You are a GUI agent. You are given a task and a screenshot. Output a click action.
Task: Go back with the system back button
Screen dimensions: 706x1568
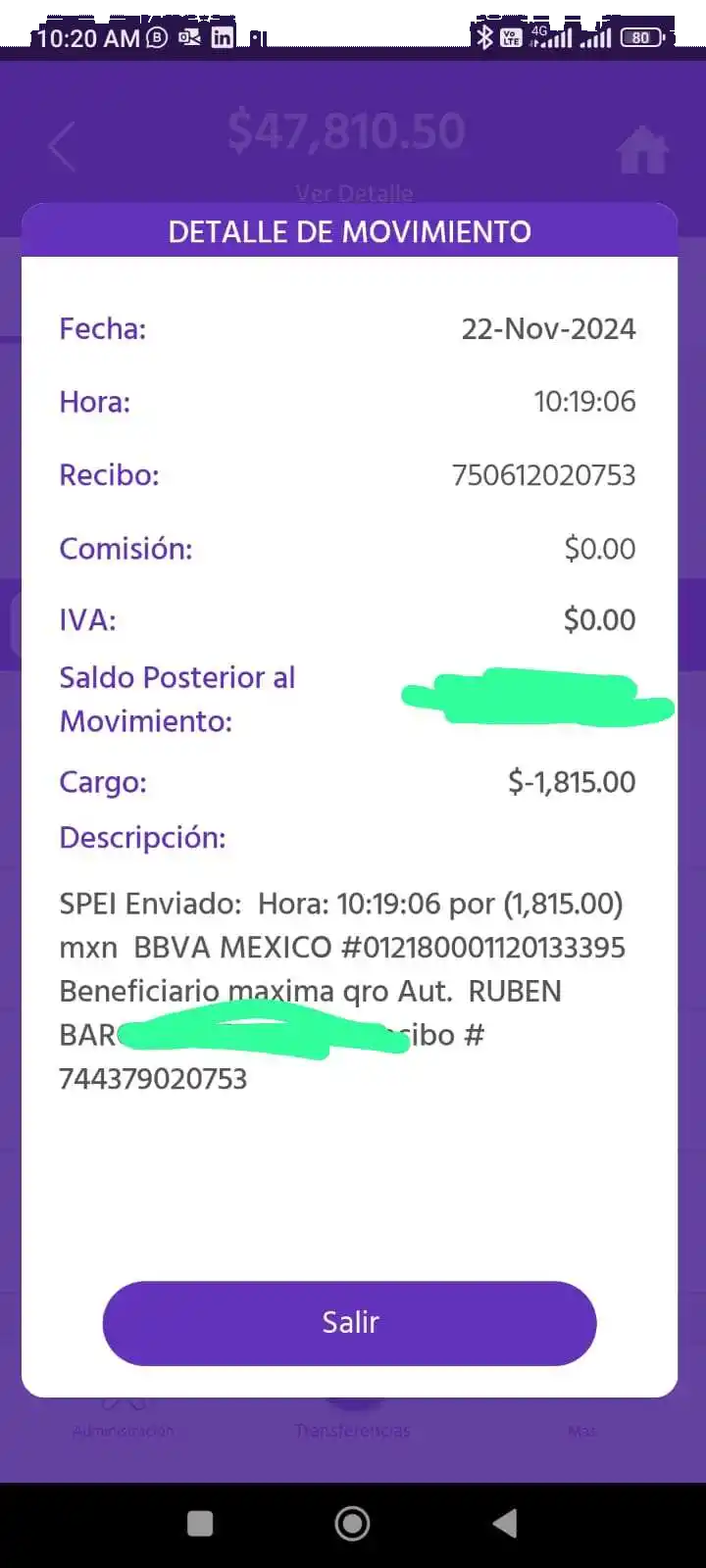coord(505,1523)
